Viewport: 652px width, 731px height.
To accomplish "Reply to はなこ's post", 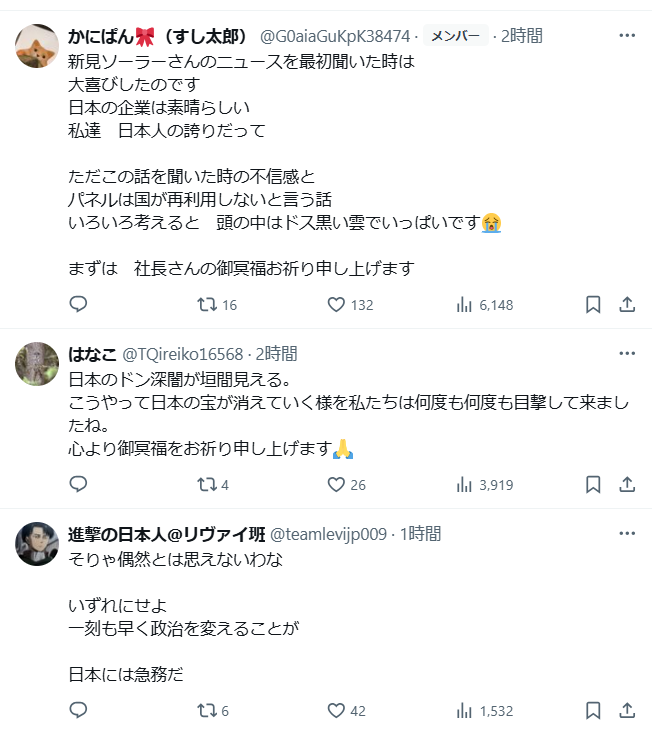I will click(79, 484).
